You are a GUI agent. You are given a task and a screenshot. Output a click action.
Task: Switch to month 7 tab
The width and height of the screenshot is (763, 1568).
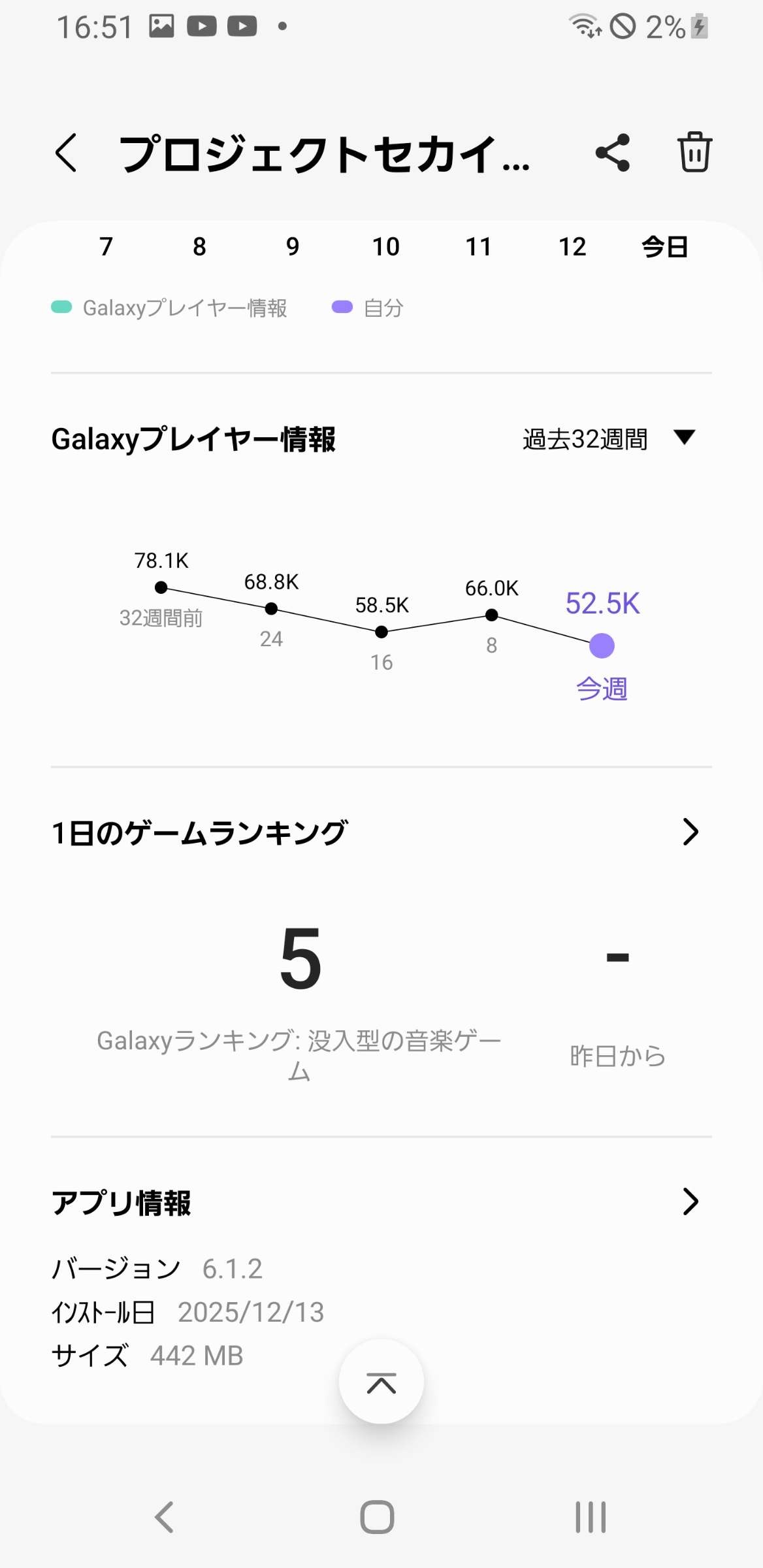pos(105,247)
